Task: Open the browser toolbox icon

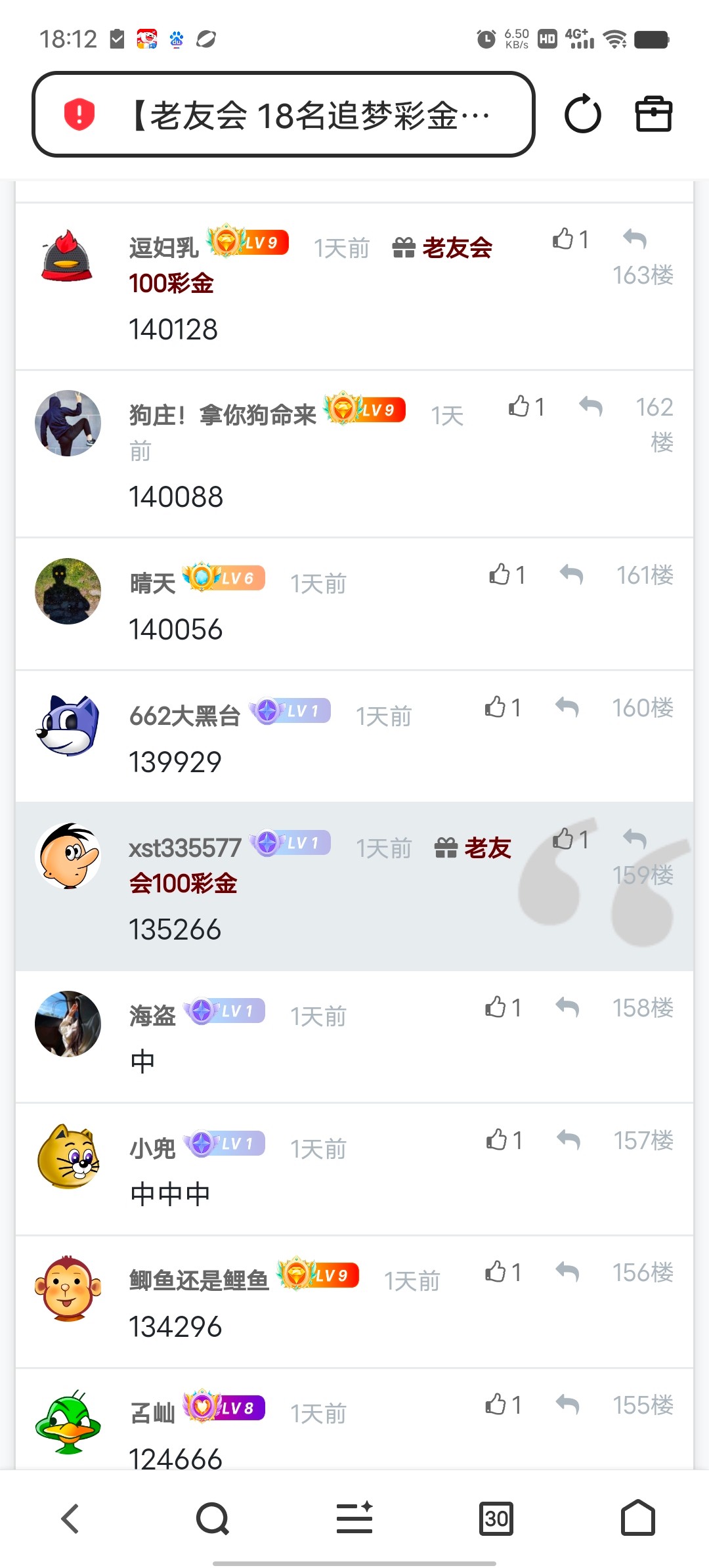Action: (653, 115)
